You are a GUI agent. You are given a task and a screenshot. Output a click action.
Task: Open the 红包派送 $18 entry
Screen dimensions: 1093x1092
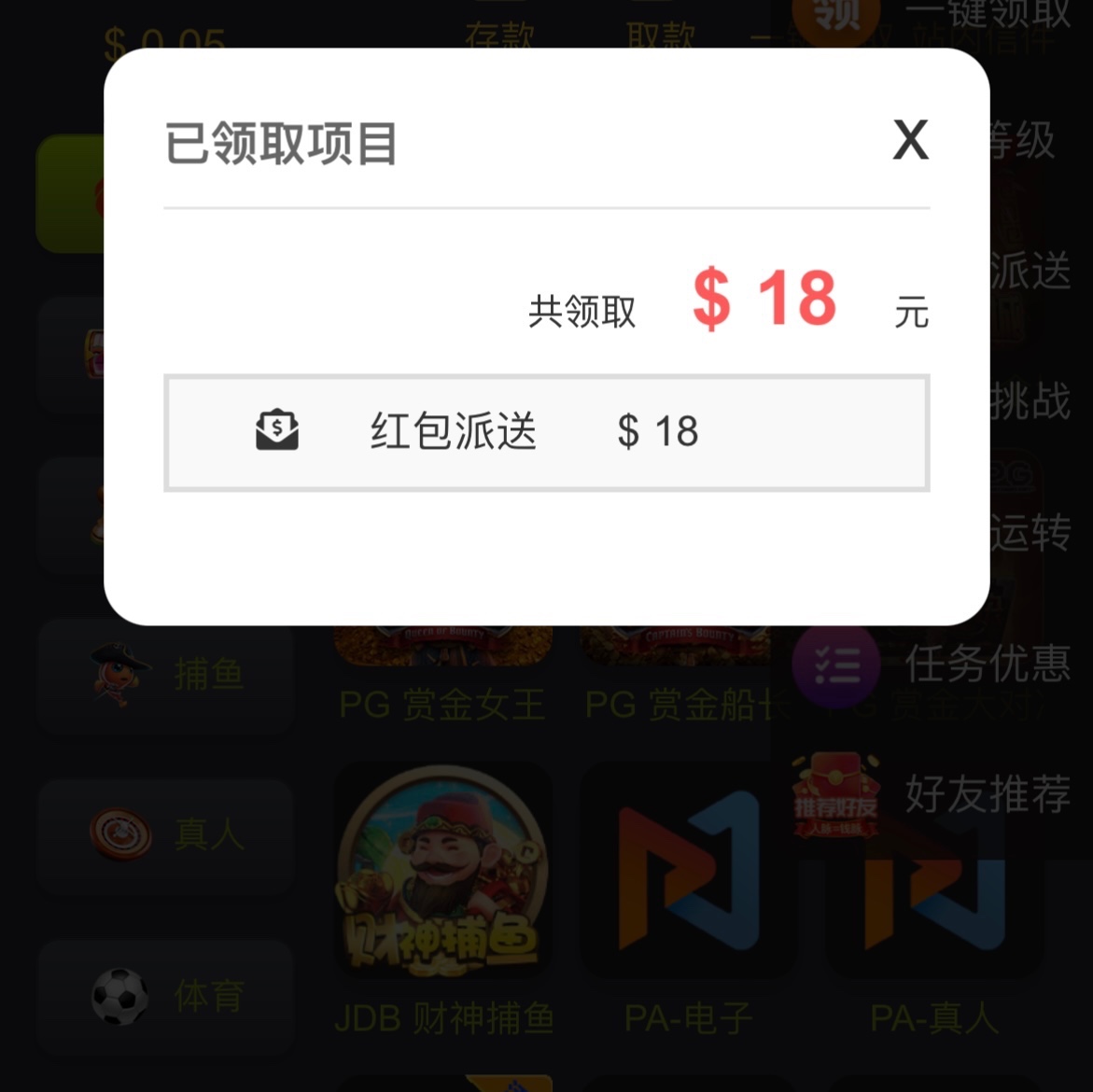coord(546,432)
